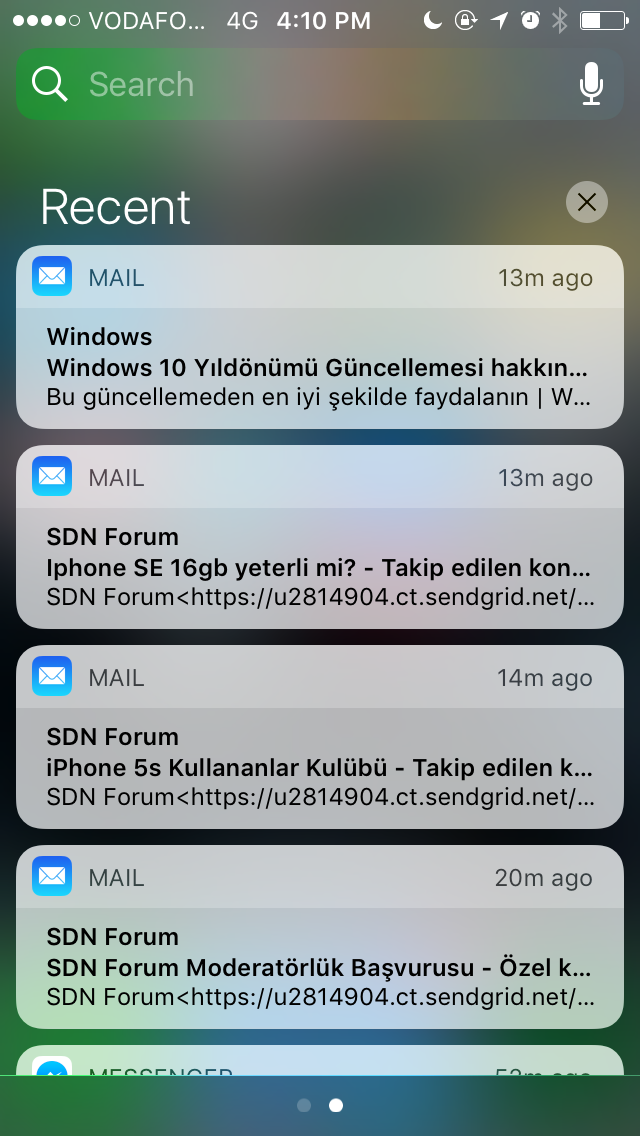The height and width of the screenshot is (1136, 640).
Task: Open the iPhone 5s Kullananlar Kulübü mail
Action: coord(320,767)
